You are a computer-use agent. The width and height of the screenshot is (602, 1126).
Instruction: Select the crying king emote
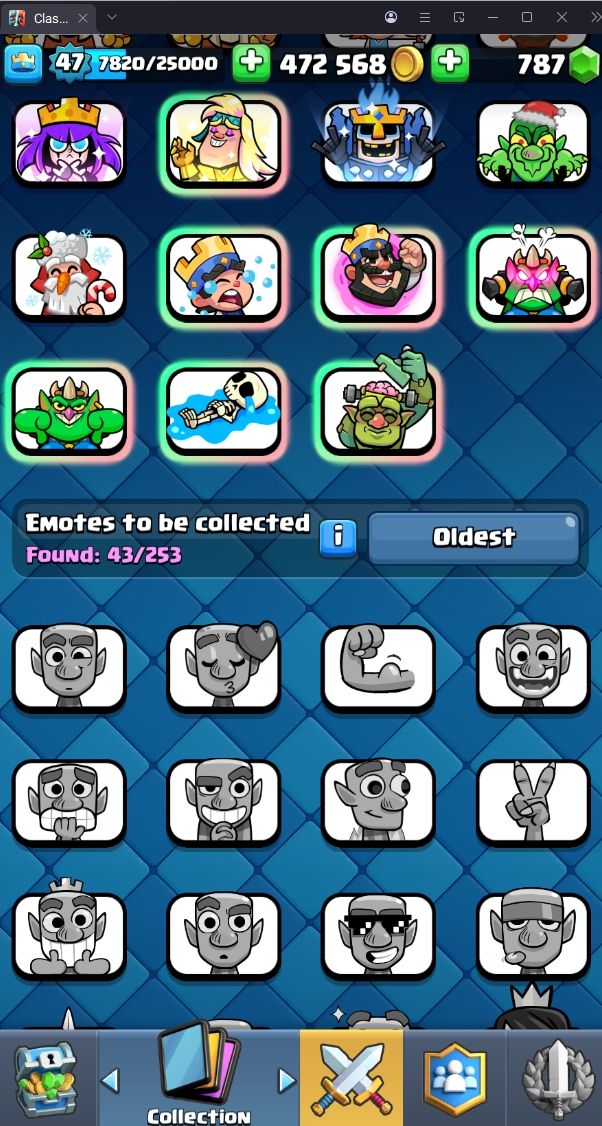[x=223, y=277]
